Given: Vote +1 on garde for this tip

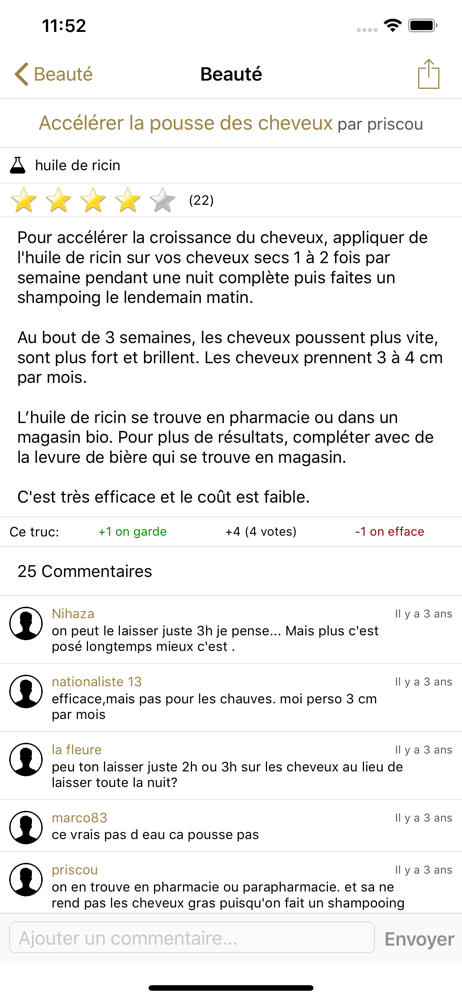Looking at the screenshot, I should [x=133, y=532].
